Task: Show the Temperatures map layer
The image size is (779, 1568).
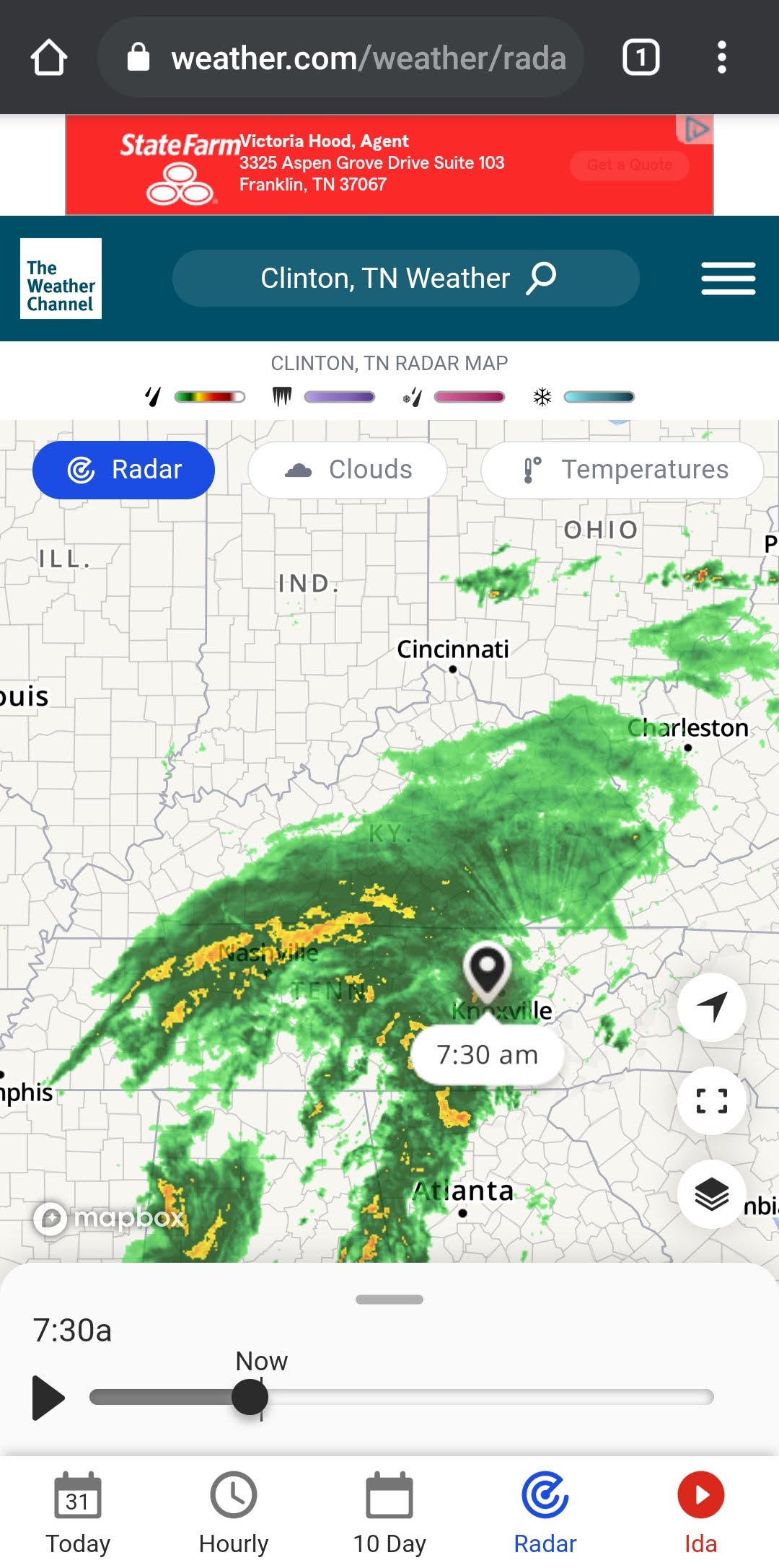Action: click(x=622, y=470)
